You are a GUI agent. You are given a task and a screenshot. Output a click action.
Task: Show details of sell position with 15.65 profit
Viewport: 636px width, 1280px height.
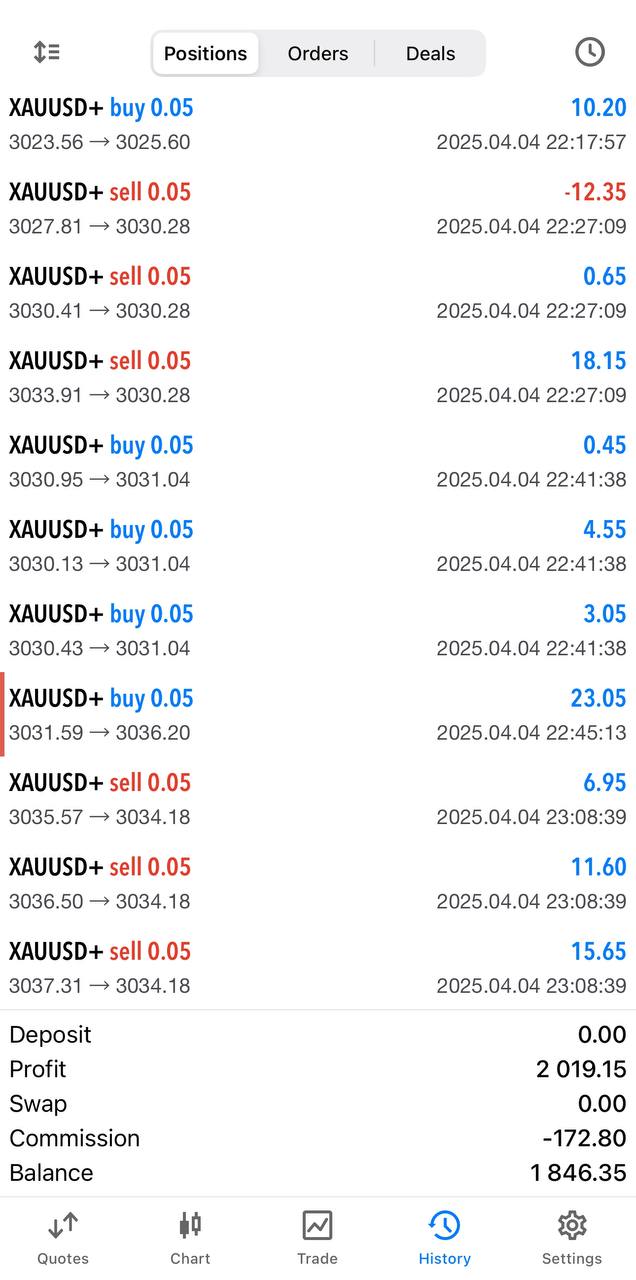318,968
